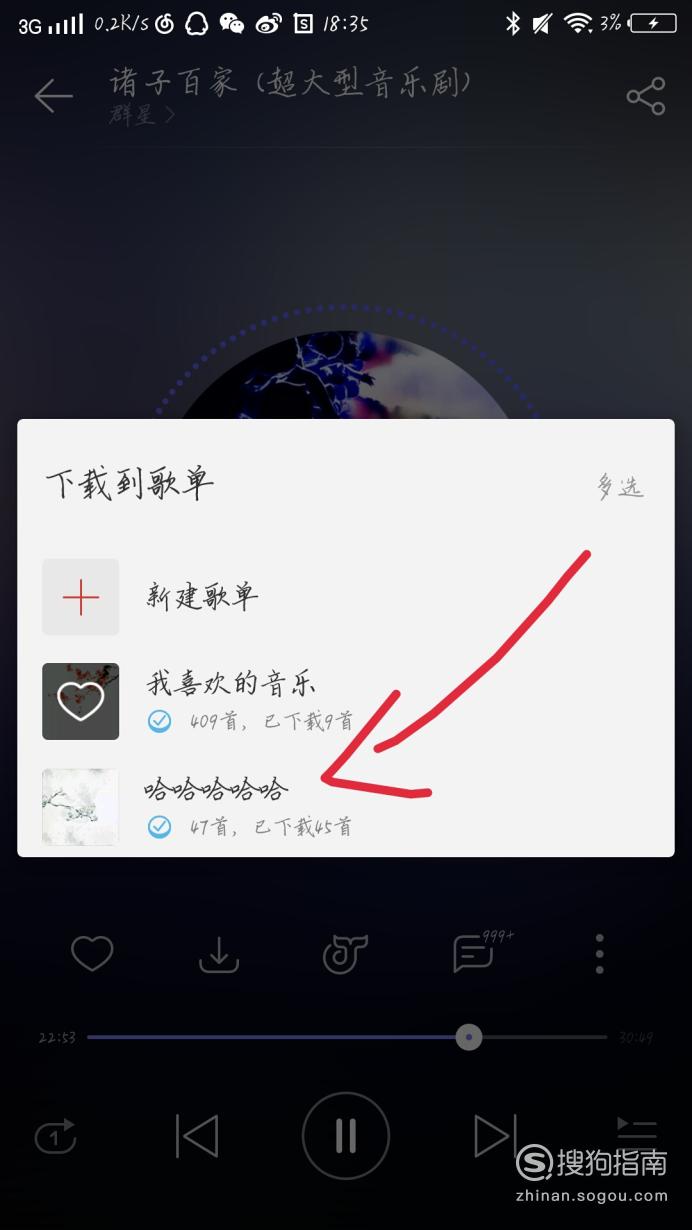Like the current song
Screen dimensions: 692x1230
[92, 955]
